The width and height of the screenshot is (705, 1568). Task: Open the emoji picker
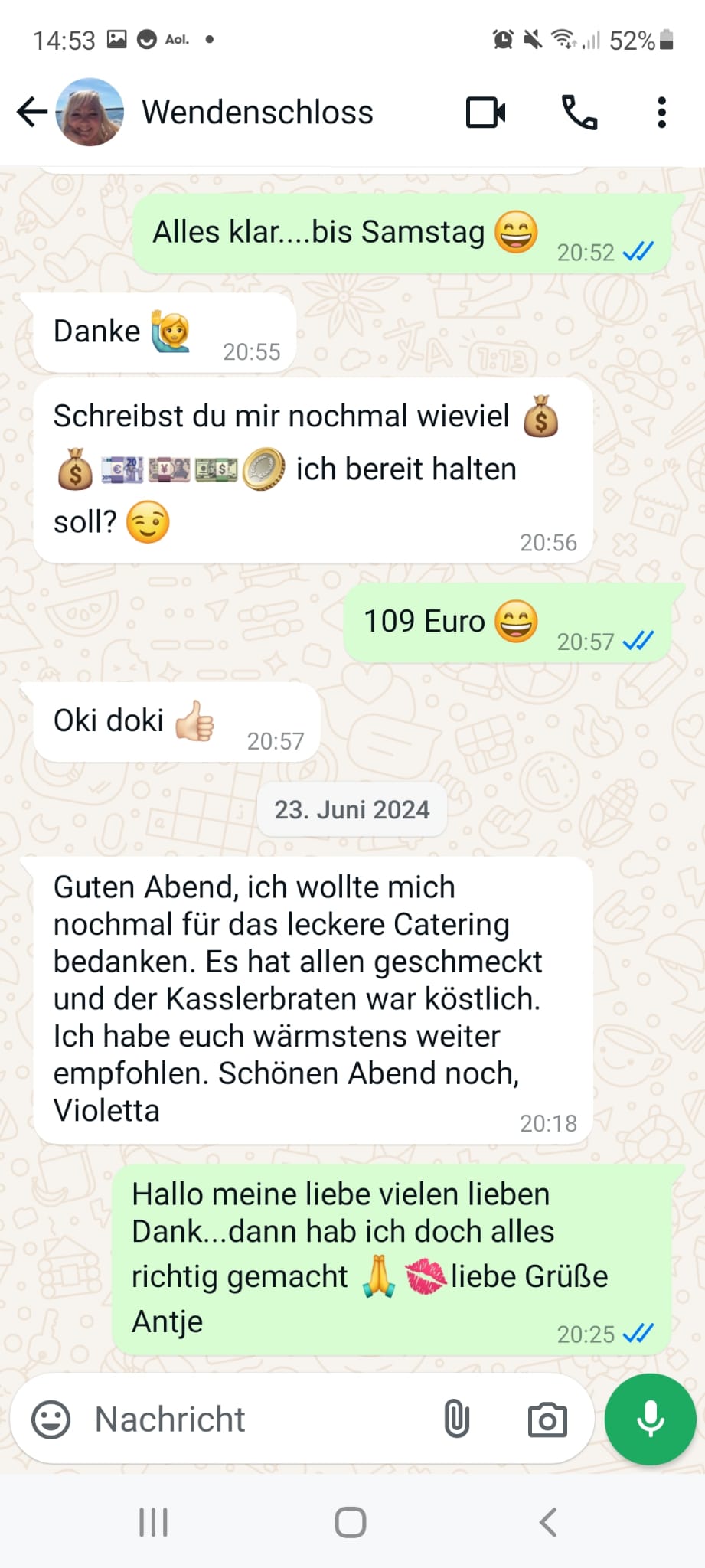[51, 1419]
